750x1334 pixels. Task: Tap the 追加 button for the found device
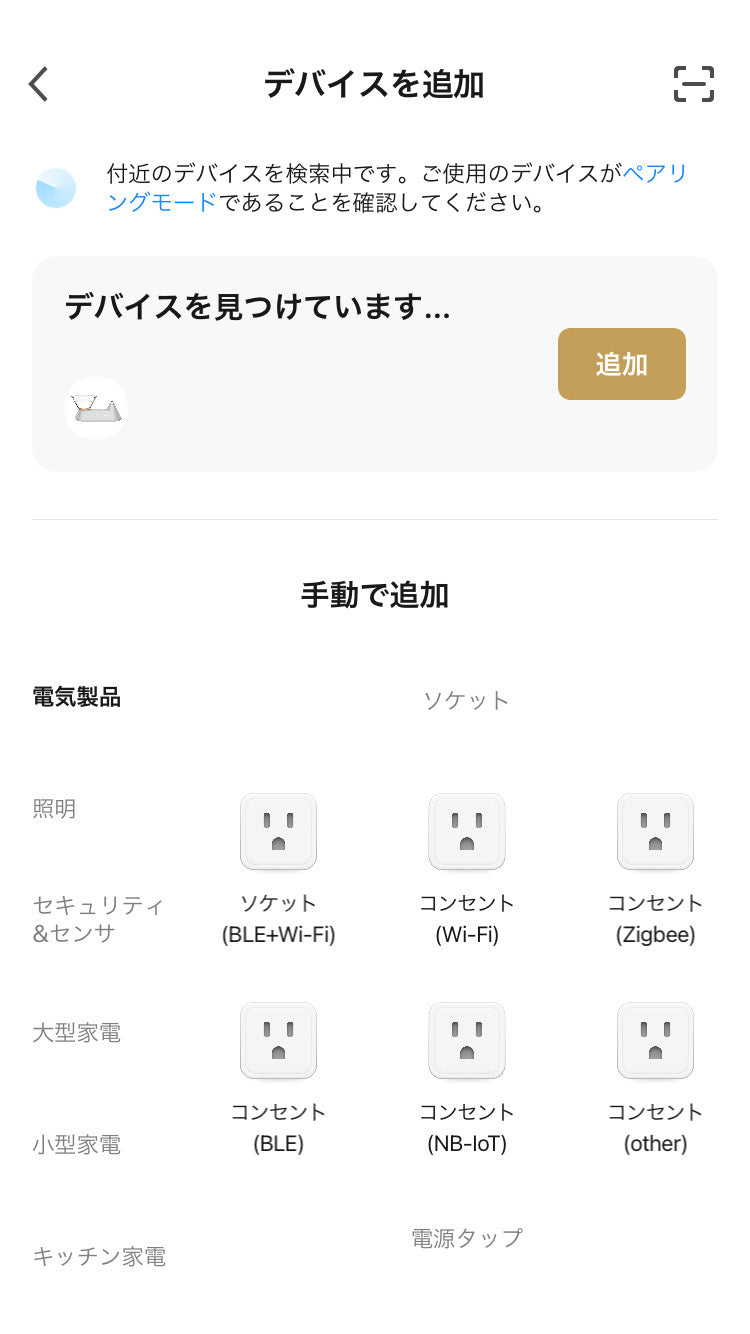[x=621, y=364]
